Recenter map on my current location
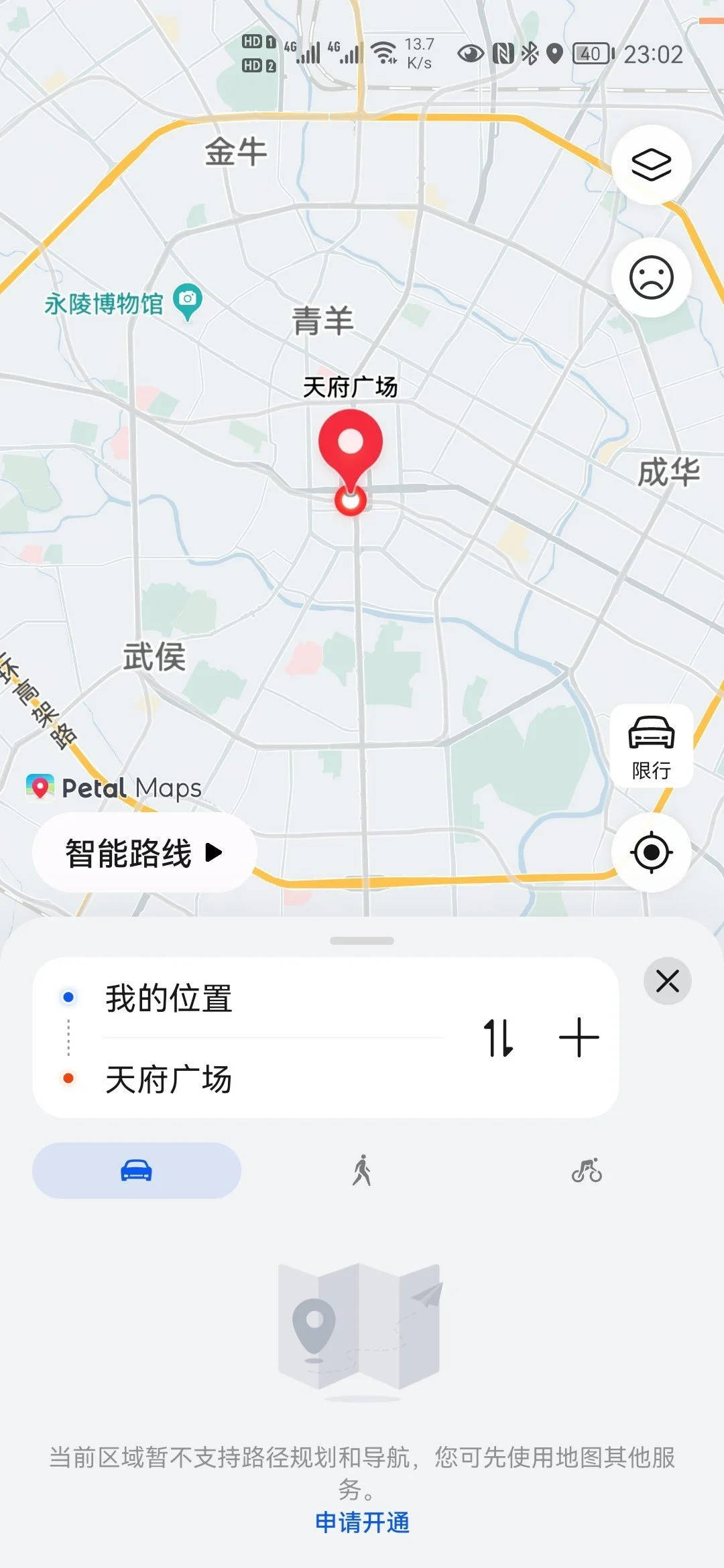The image size is (724, 1568). click(651, 852)
